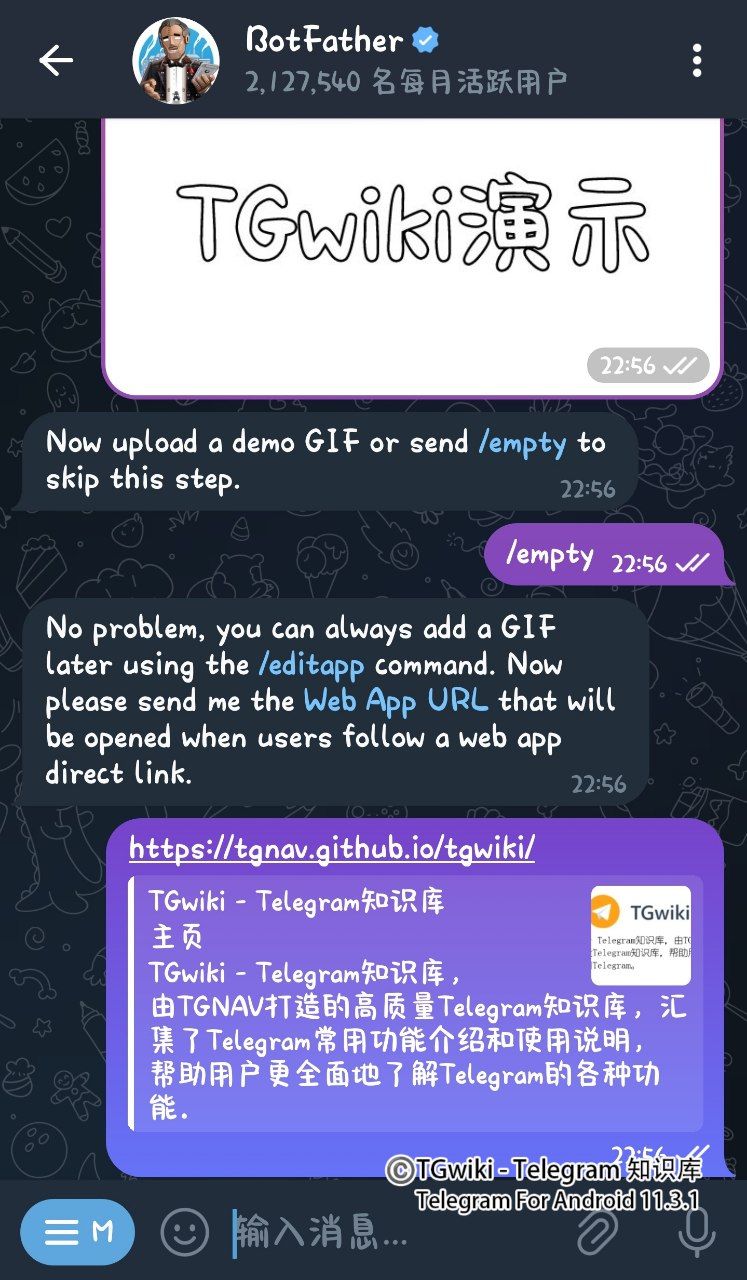
Task: Open the bot commands menu button
Action: (77, 1231)
